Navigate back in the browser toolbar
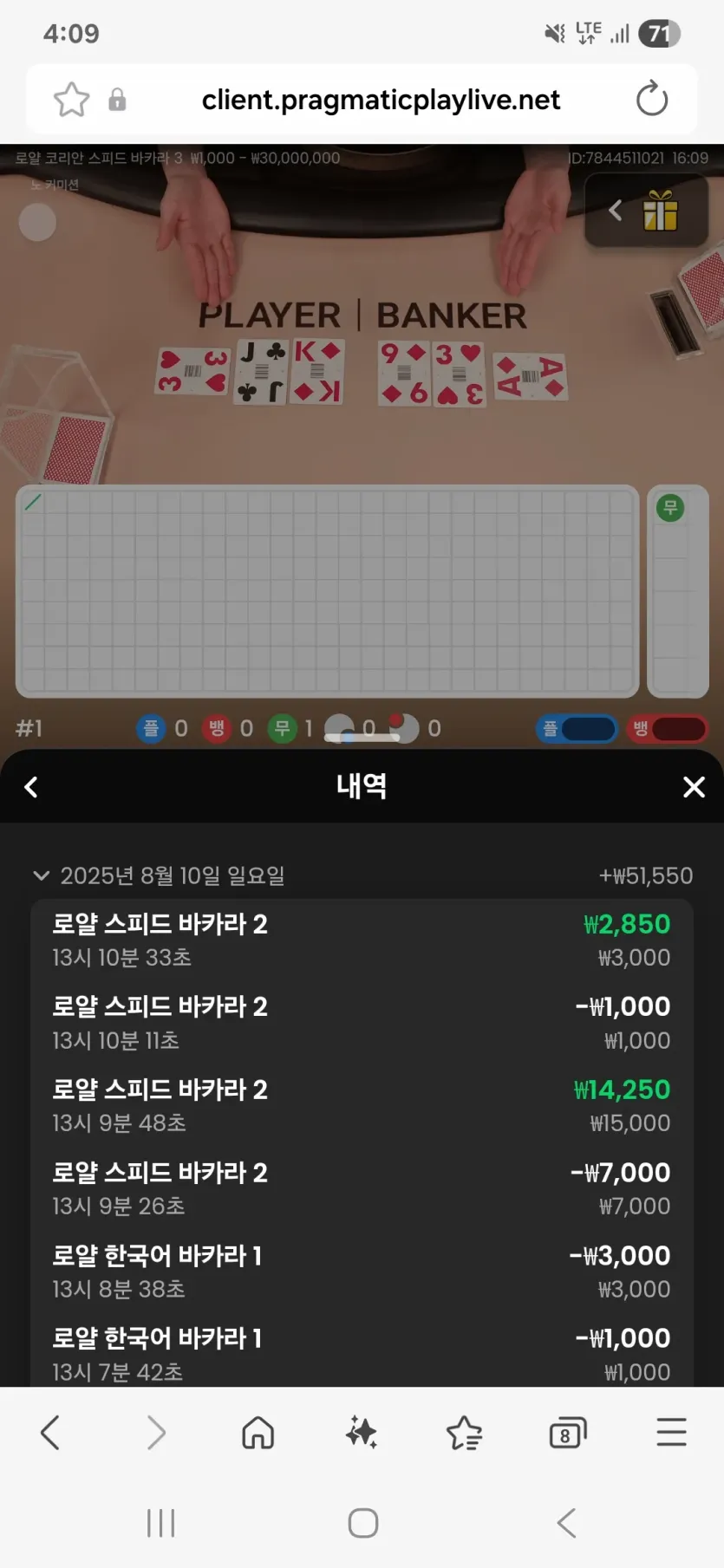Image resolution: width=724 pixels, height=1568 pixels. (50, 1433)
